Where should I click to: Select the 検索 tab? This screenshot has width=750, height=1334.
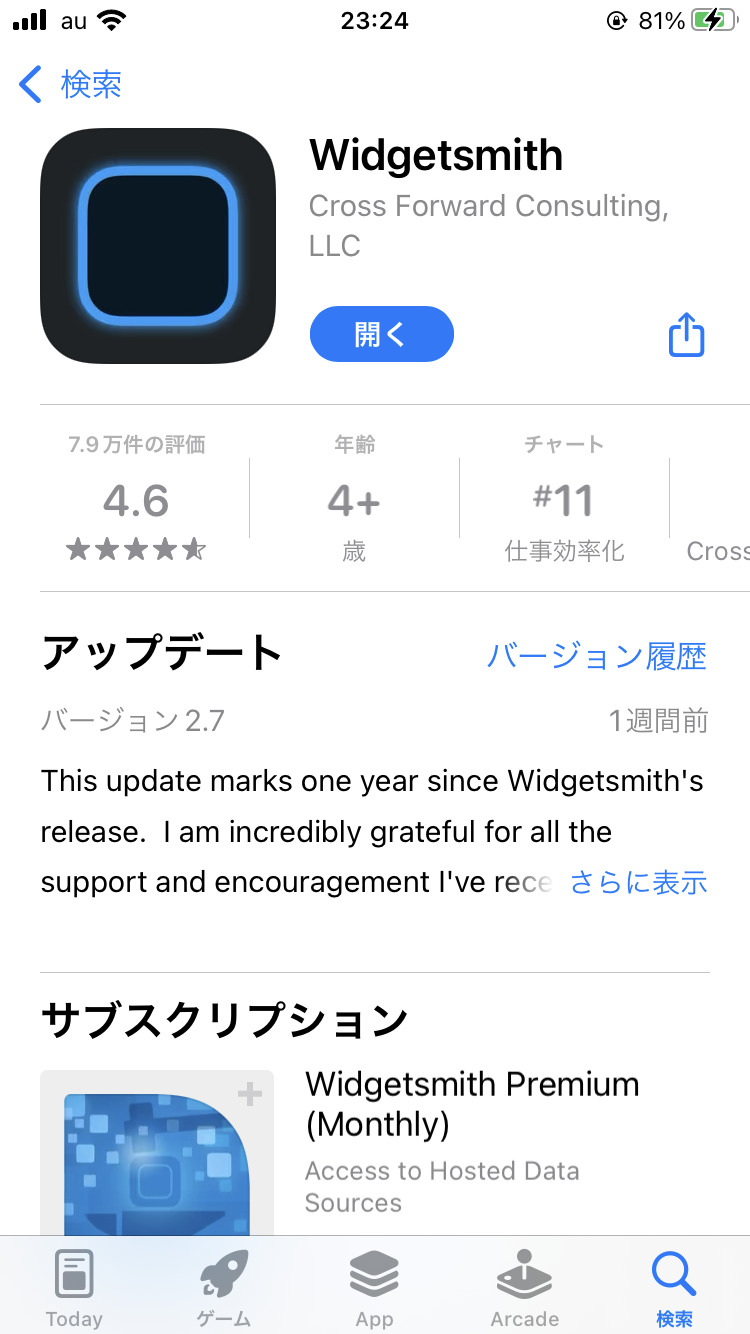674,1288
